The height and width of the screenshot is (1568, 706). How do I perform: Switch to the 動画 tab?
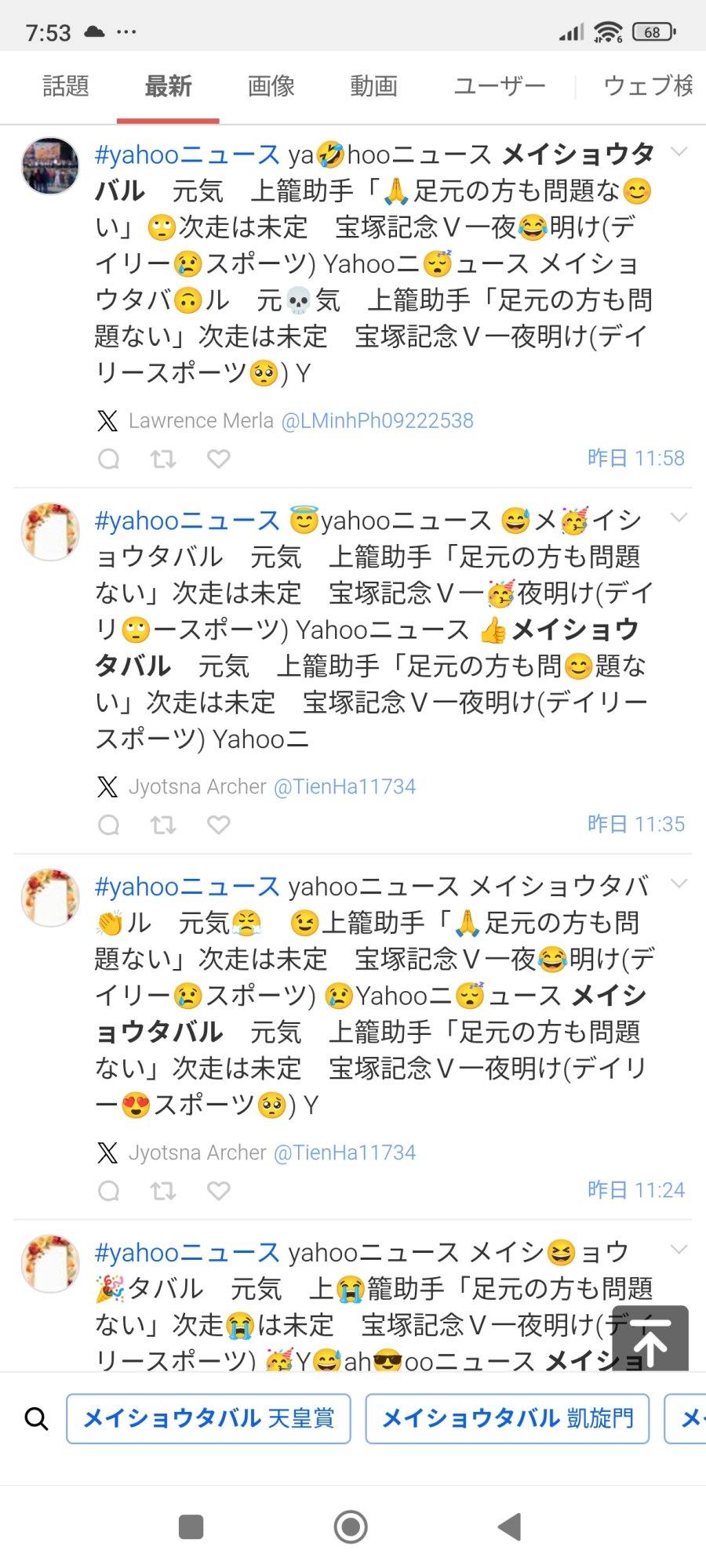pos(373,85)
